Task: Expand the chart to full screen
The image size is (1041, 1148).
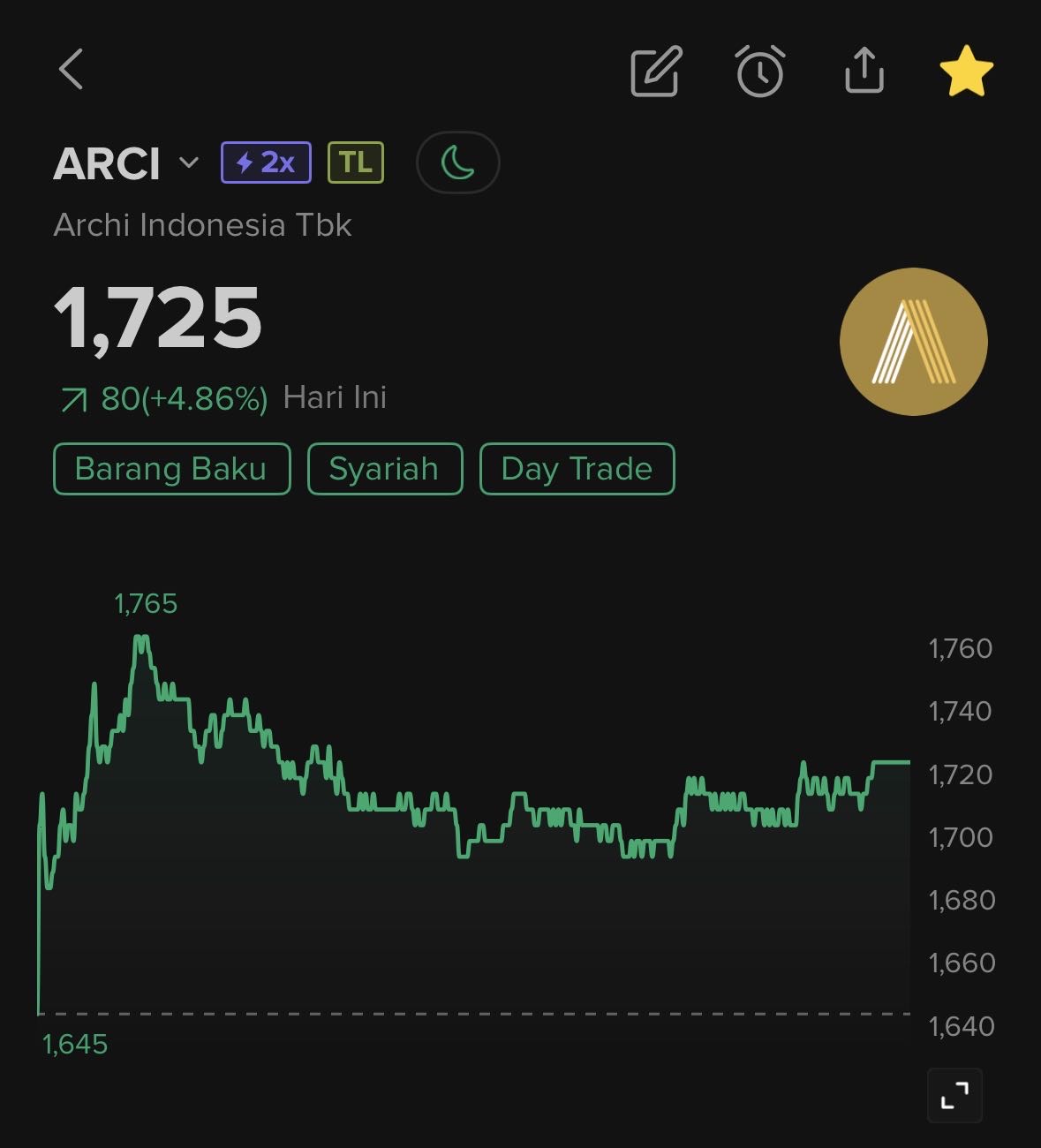Action: pyautogui.click(x=954, y=1095)
